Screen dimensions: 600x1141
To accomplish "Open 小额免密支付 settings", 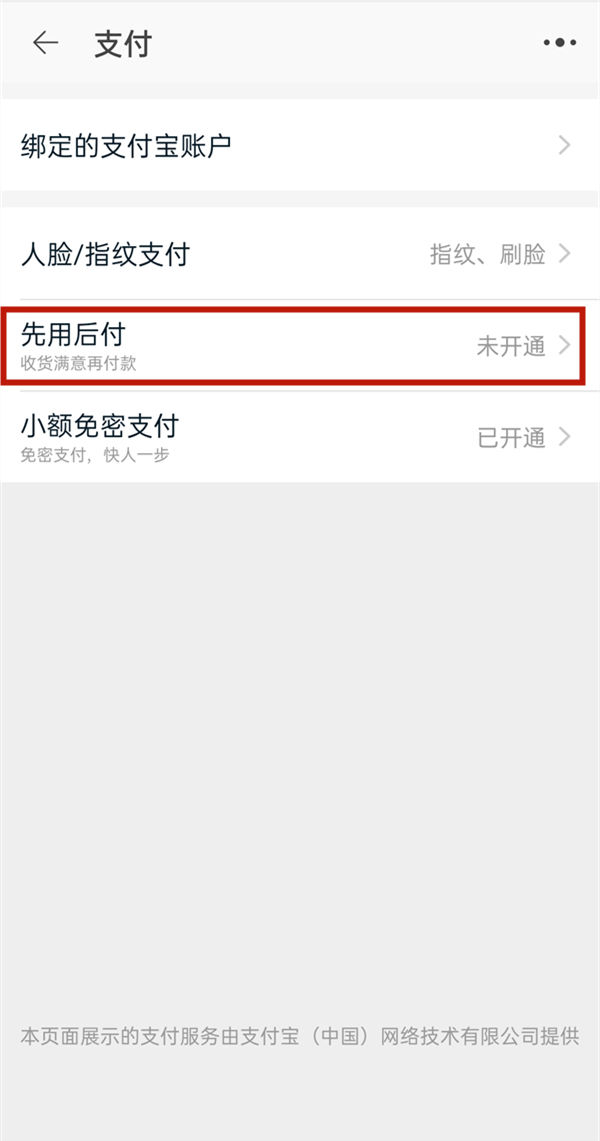I will pyautogui.click(x=300, y=437).
